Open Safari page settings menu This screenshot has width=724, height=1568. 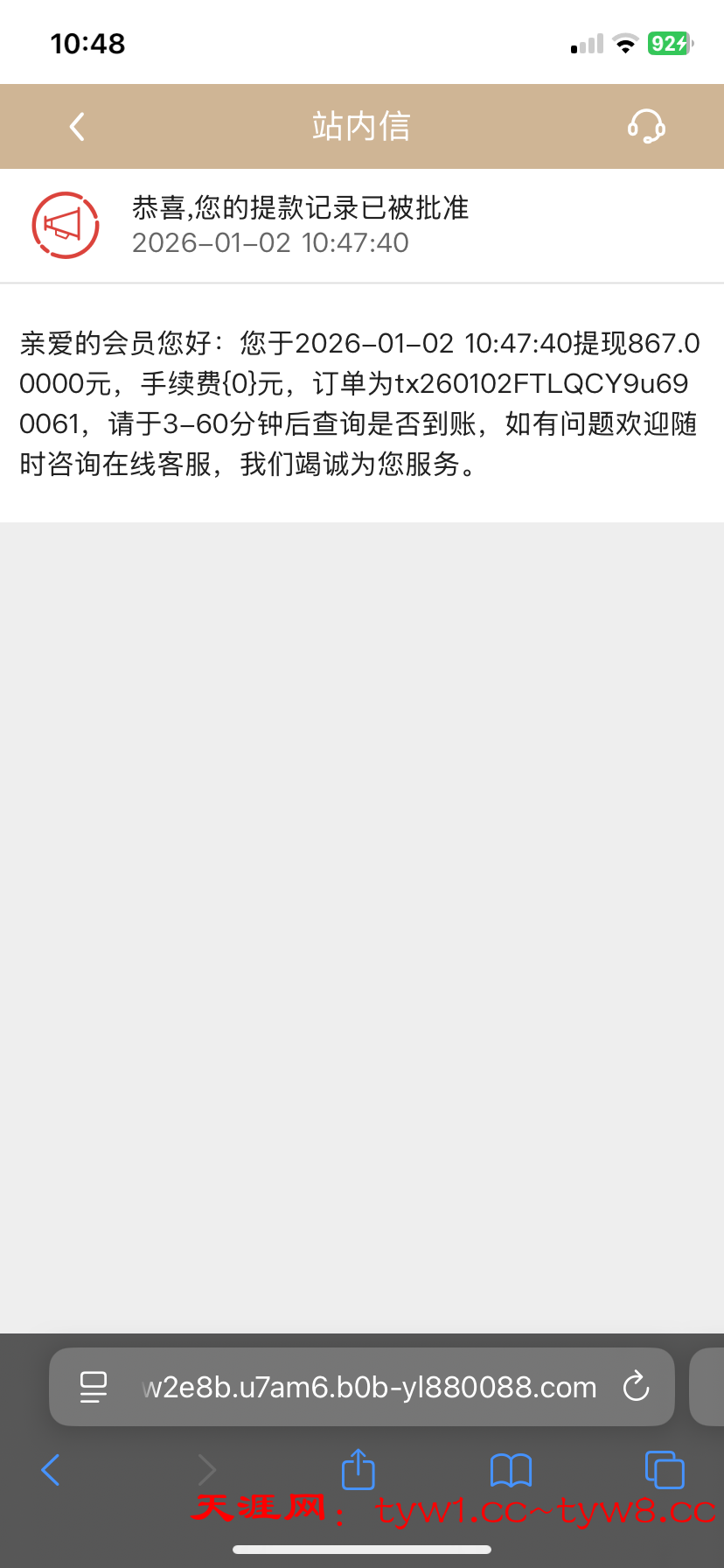pos(94,1387)
